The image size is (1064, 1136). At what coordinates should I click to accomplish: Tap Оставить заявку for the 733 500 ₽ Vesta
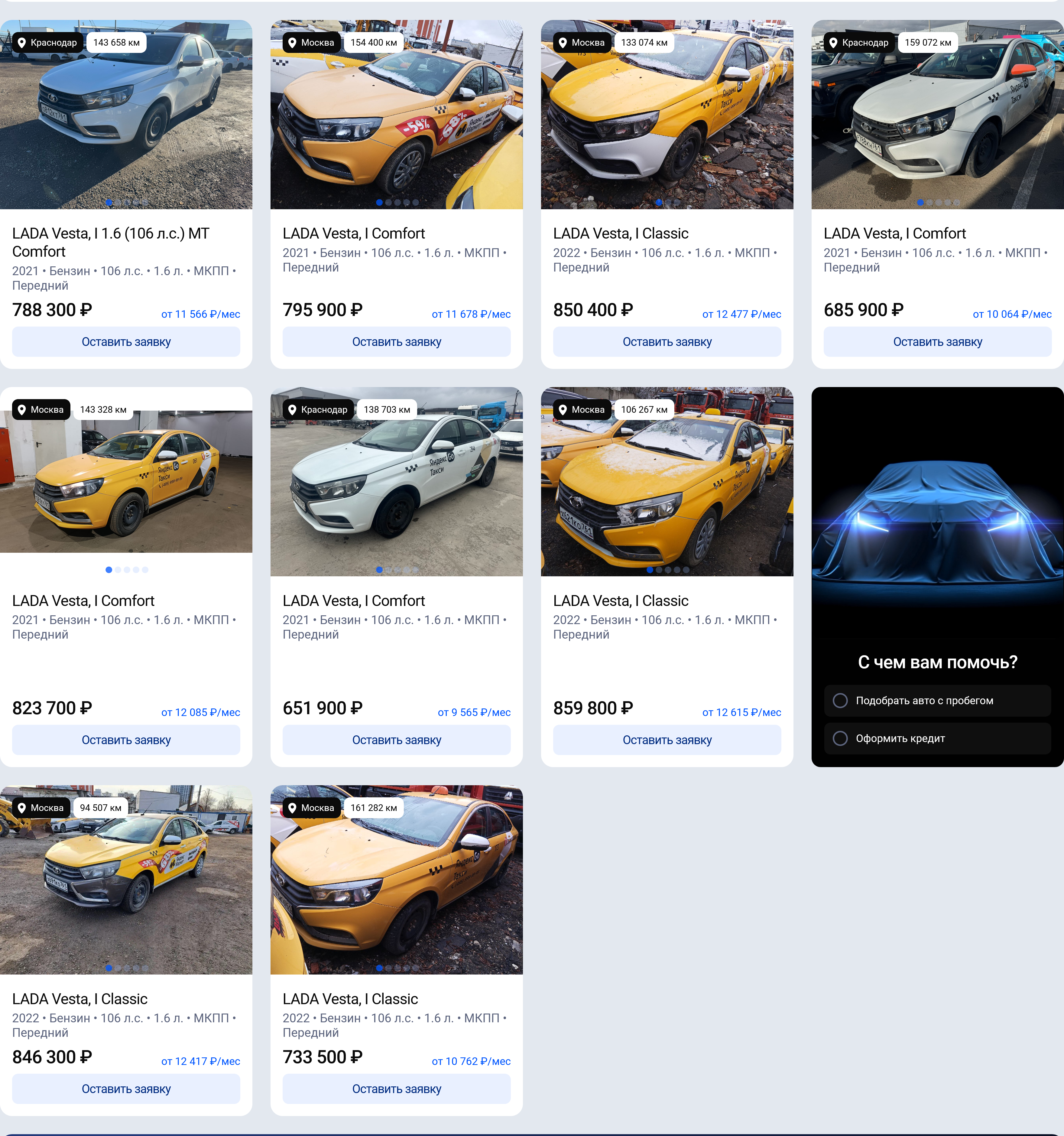[x=396, y=1089]
